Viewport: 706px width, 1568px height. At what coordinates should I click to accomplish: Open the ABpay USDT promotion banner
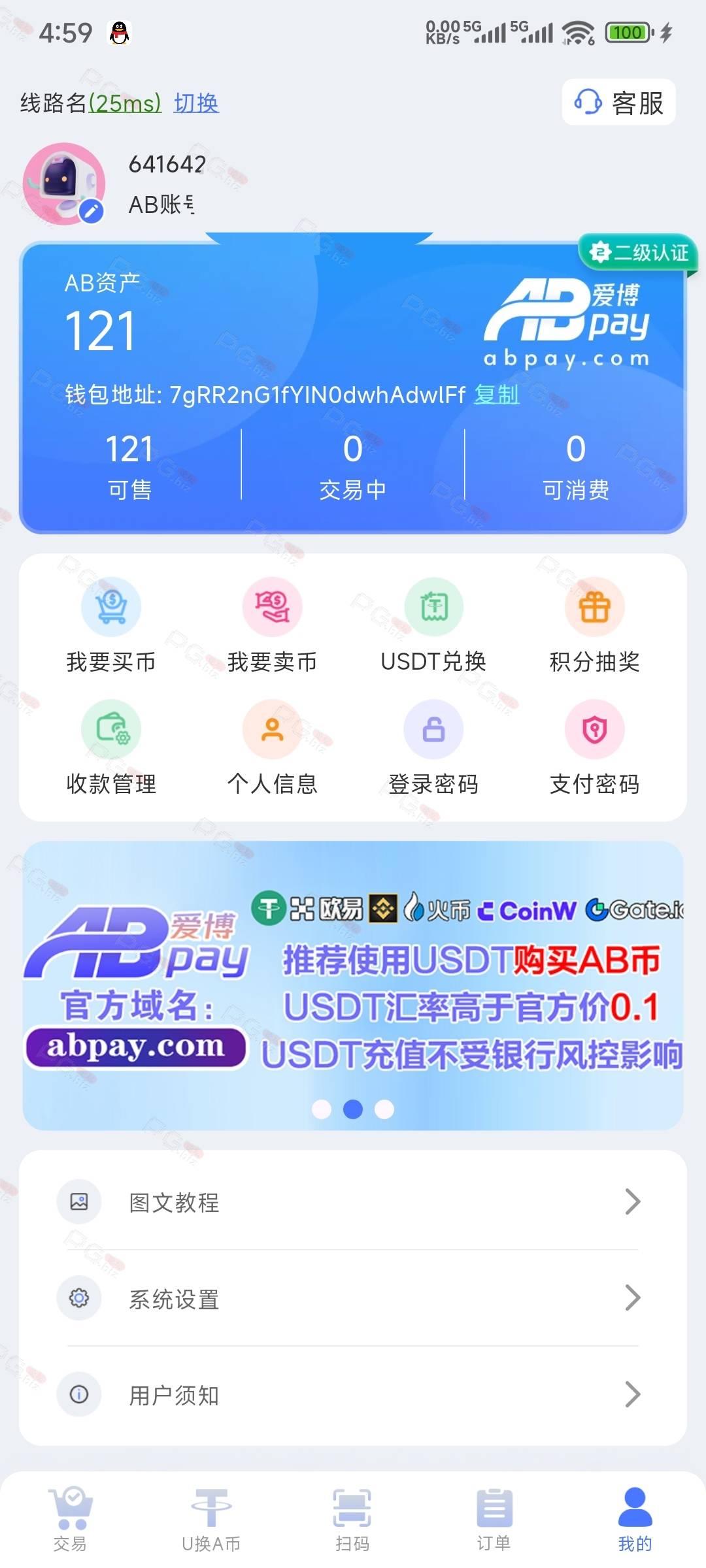(353, 985)
